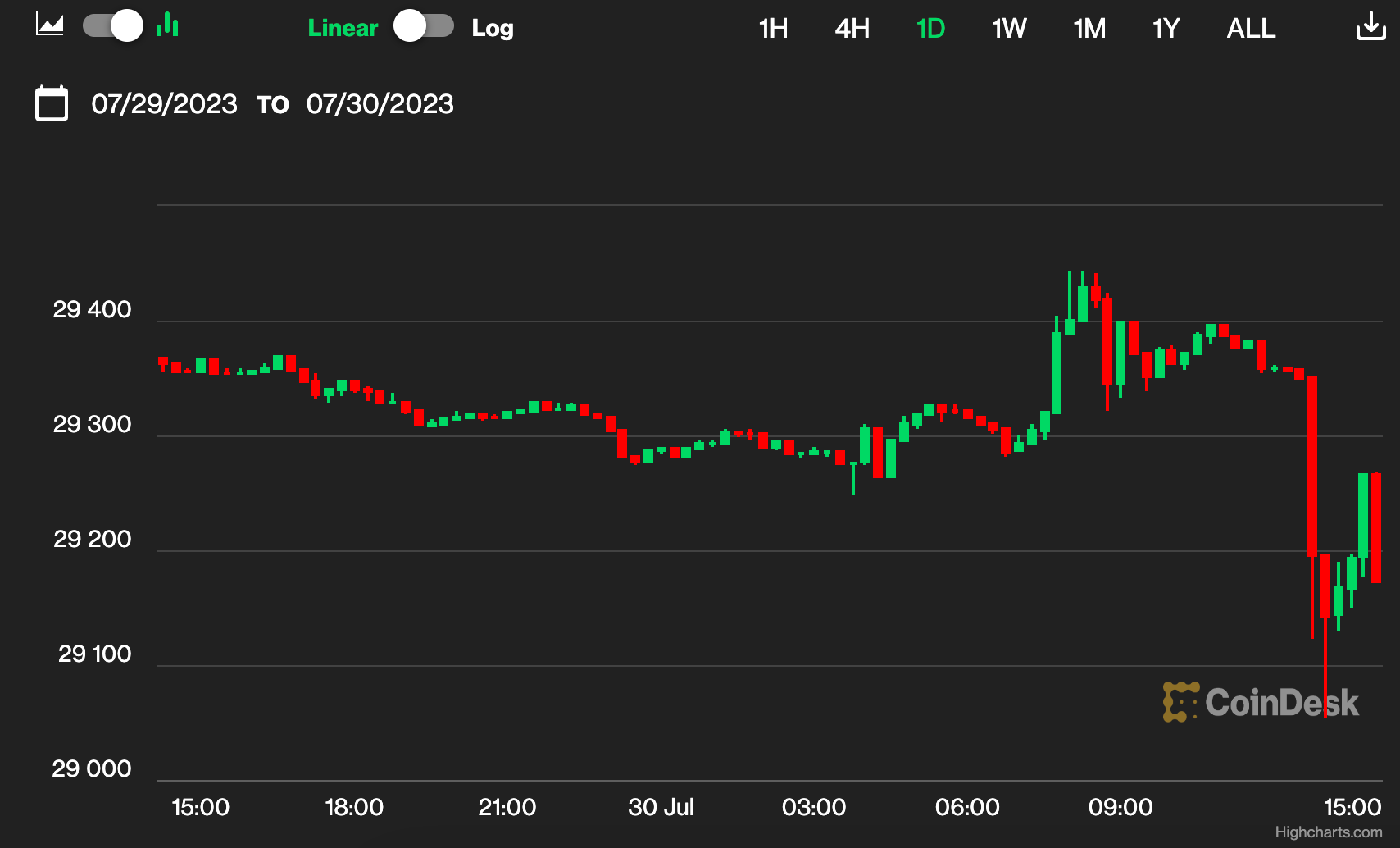The width and height of the screenshot is (1400, 848).
Task: Open the Highcharts.com credit link
Action: click(1328, 832)
